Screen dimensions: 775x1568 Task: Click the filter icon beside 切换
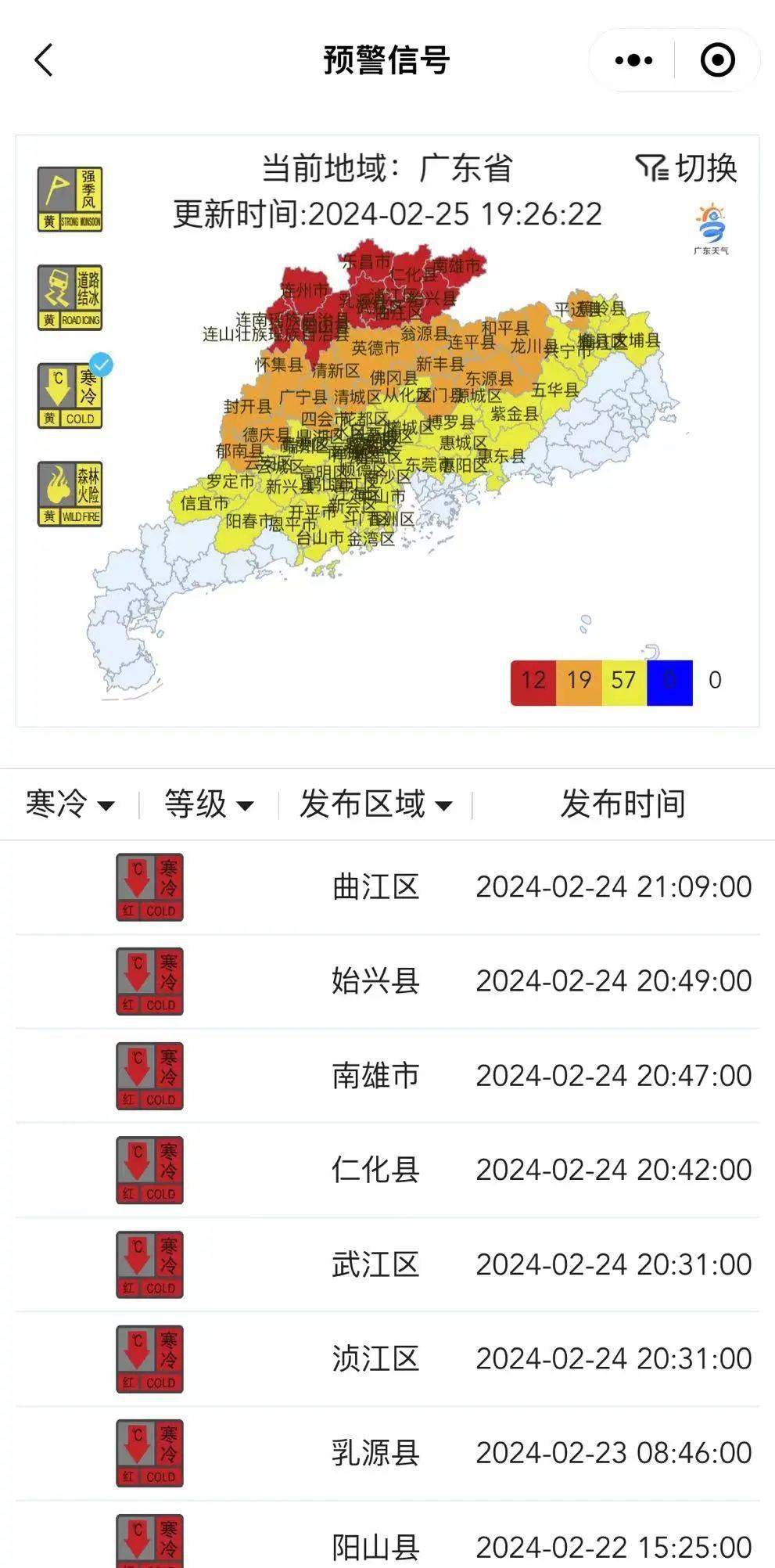654,167
